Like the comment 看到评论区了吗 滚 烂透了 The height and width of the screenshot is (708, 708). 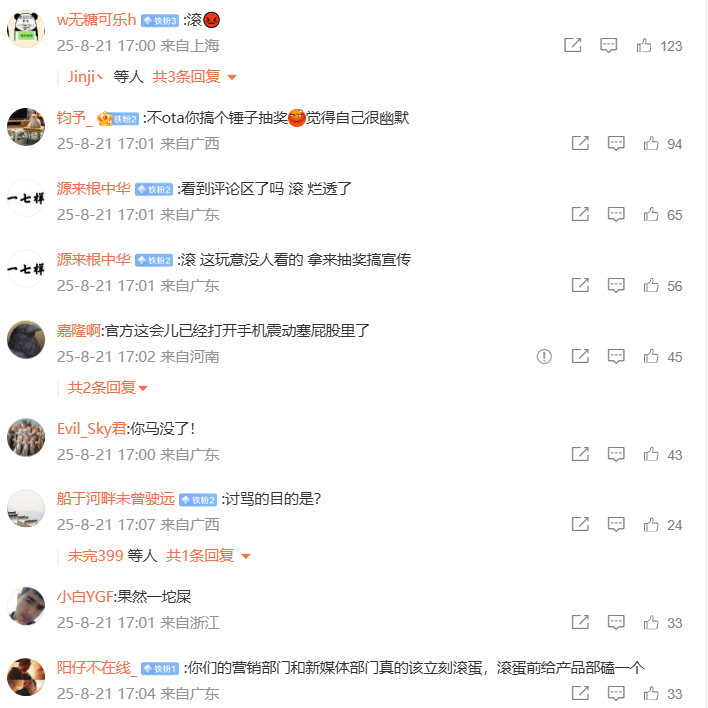651,215
